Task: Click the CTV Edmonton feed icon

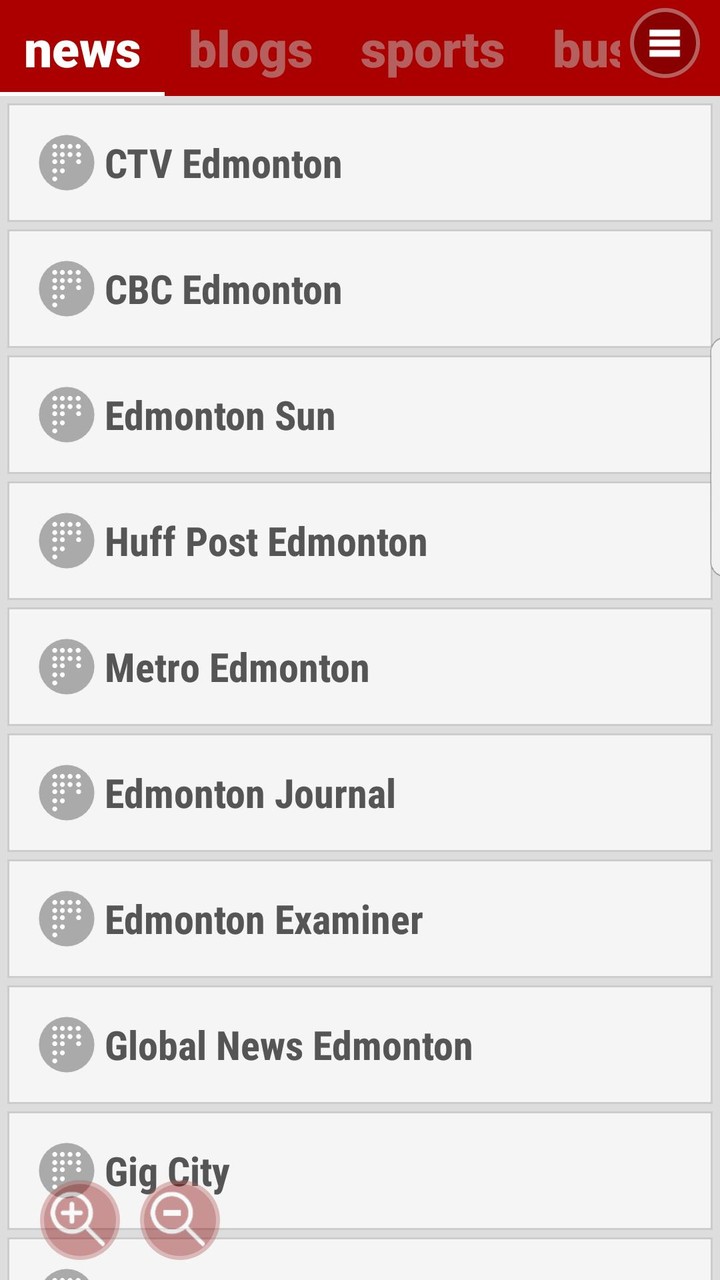Action: [x=66, y=162]
